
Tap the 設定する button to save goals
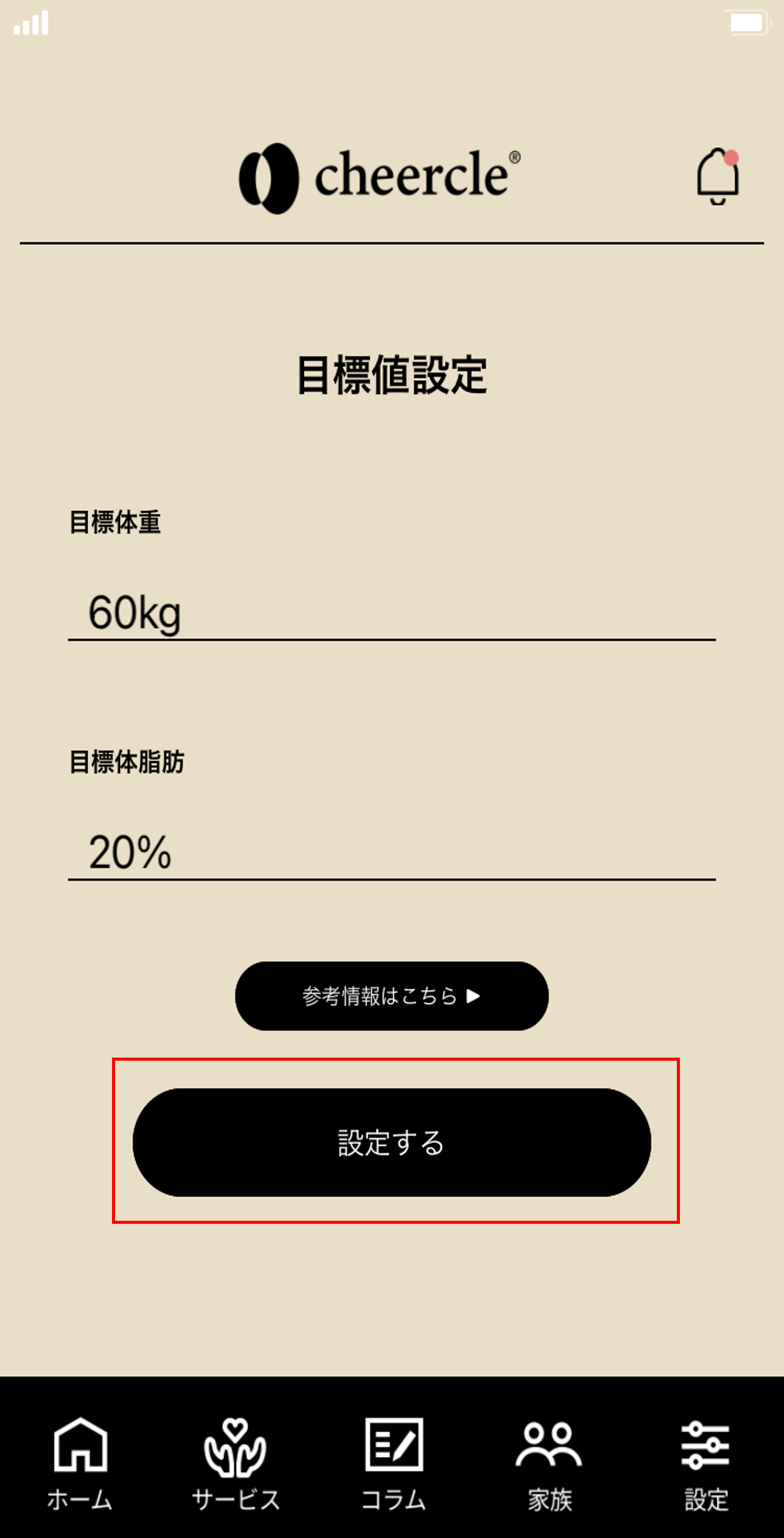click(391, 1142)
